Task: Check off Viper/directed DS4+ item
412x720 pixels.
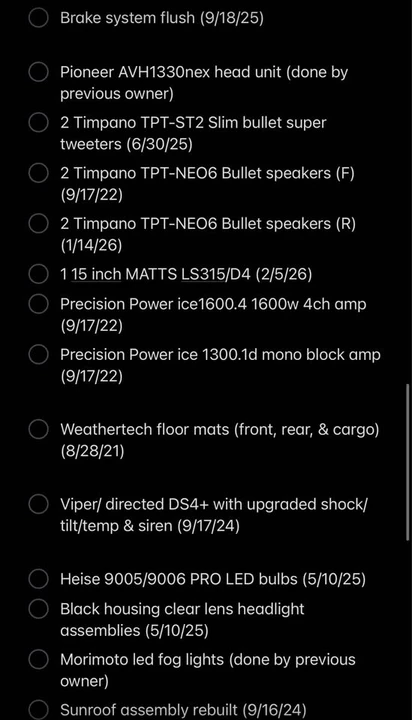Action: [x=38, y=504]
